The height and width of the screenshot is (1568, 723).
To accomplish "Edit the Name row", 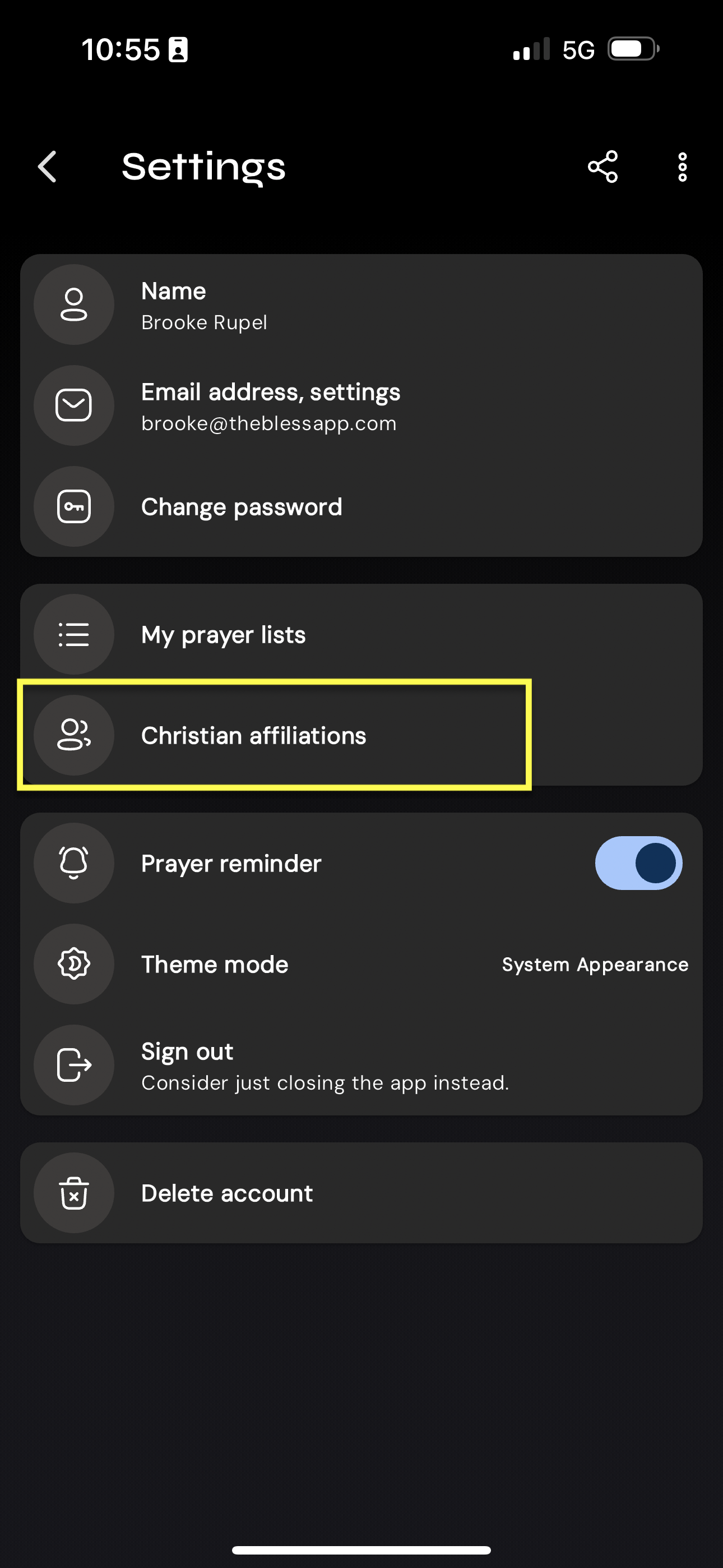I will pyautogui.click(x=360, y=305).
